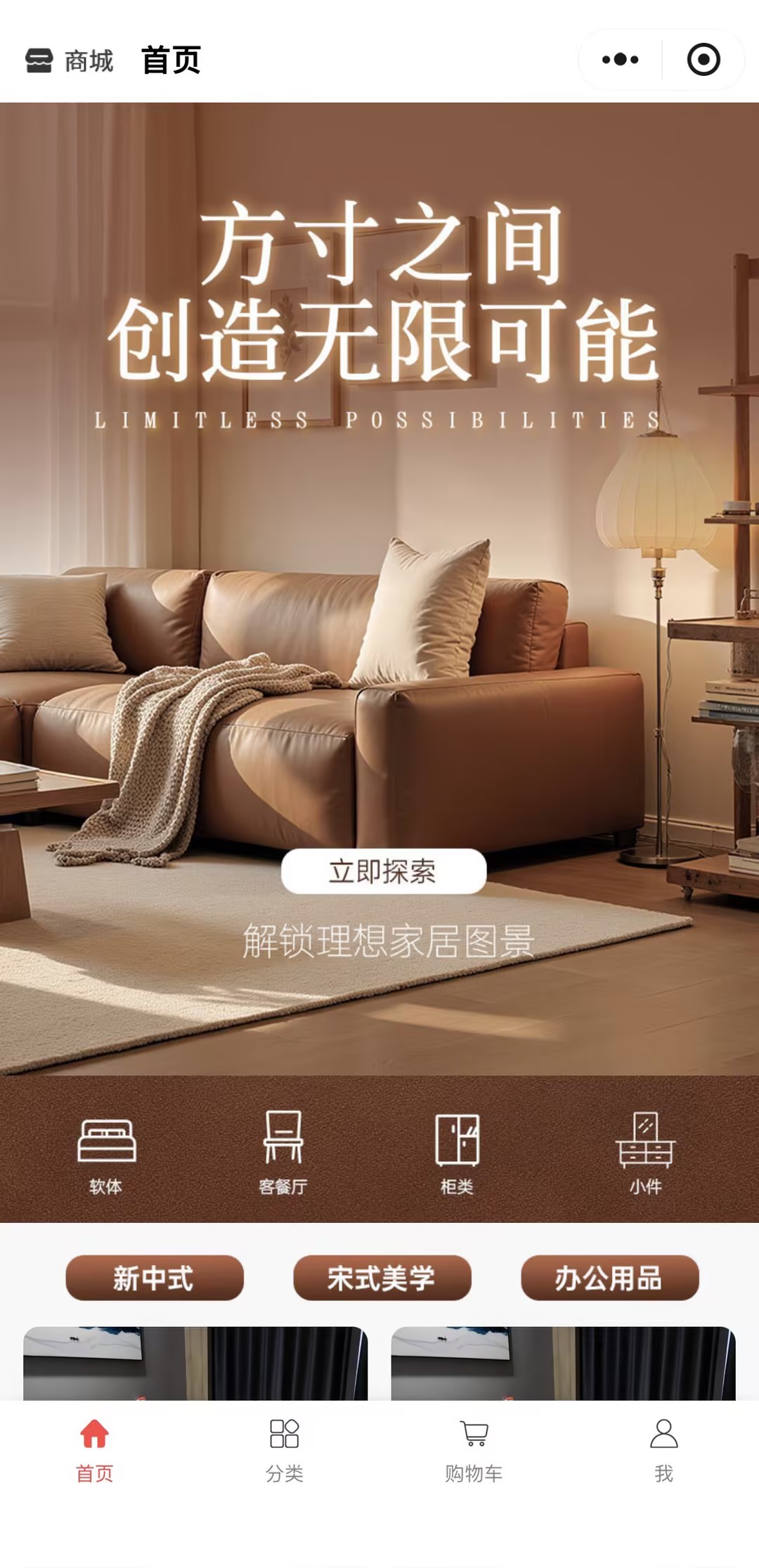Image resolution: width=759 pixels, height=1568 pixels.
Task: Select the 办公用品 chip
Action: coord(609,1278)
